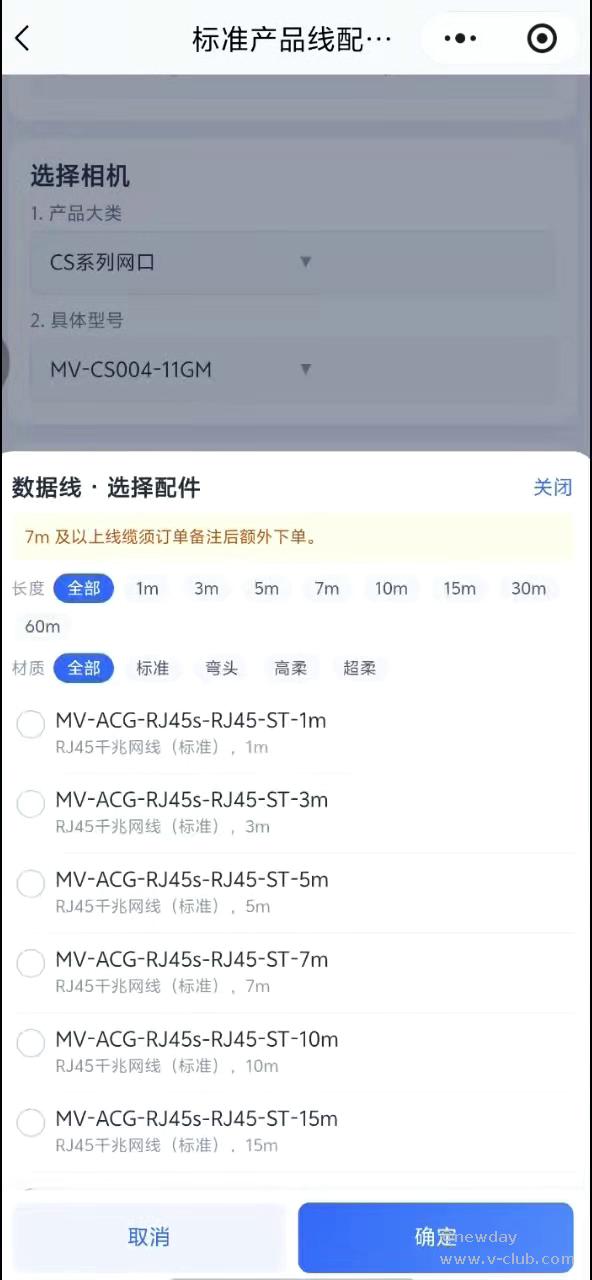Choose the 弯头 material chip
The width and height of the screenshot is (592, 1280).
[x=222, y=668]
